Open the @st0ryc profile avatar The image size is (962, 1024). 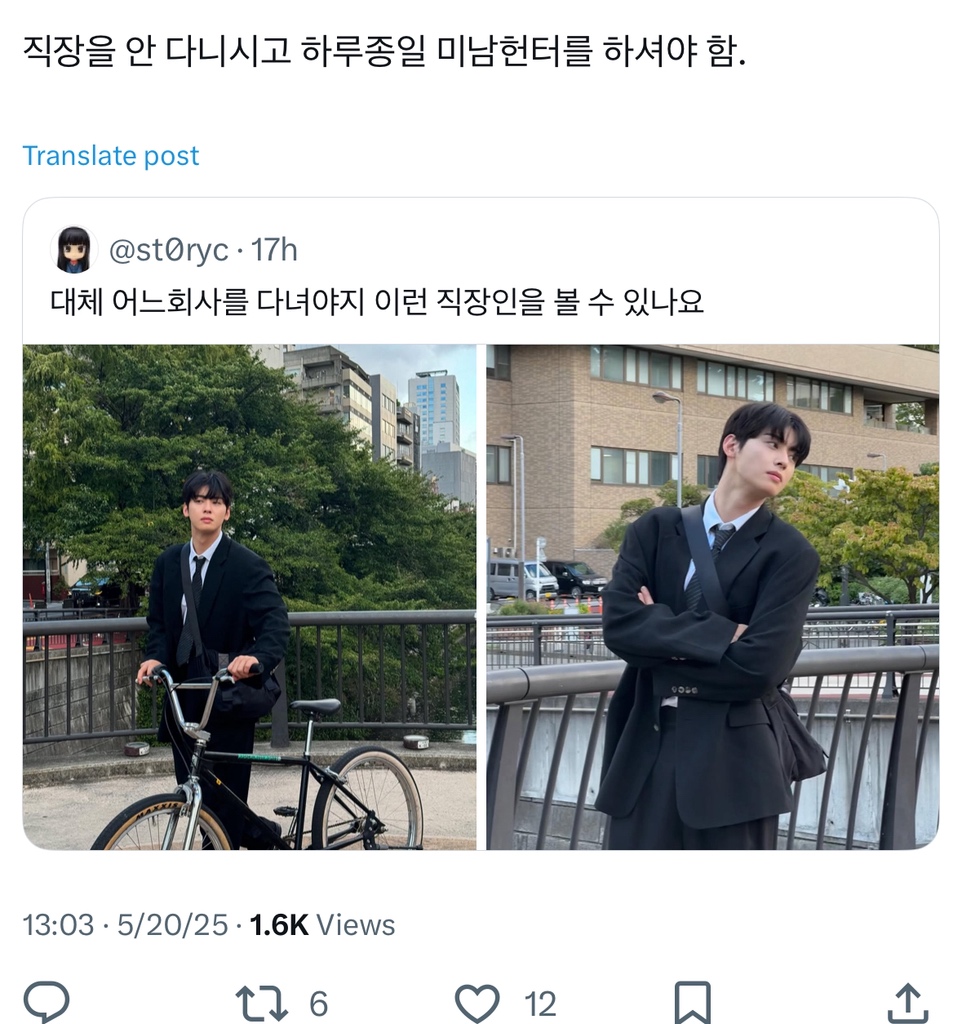pos(74,250)
